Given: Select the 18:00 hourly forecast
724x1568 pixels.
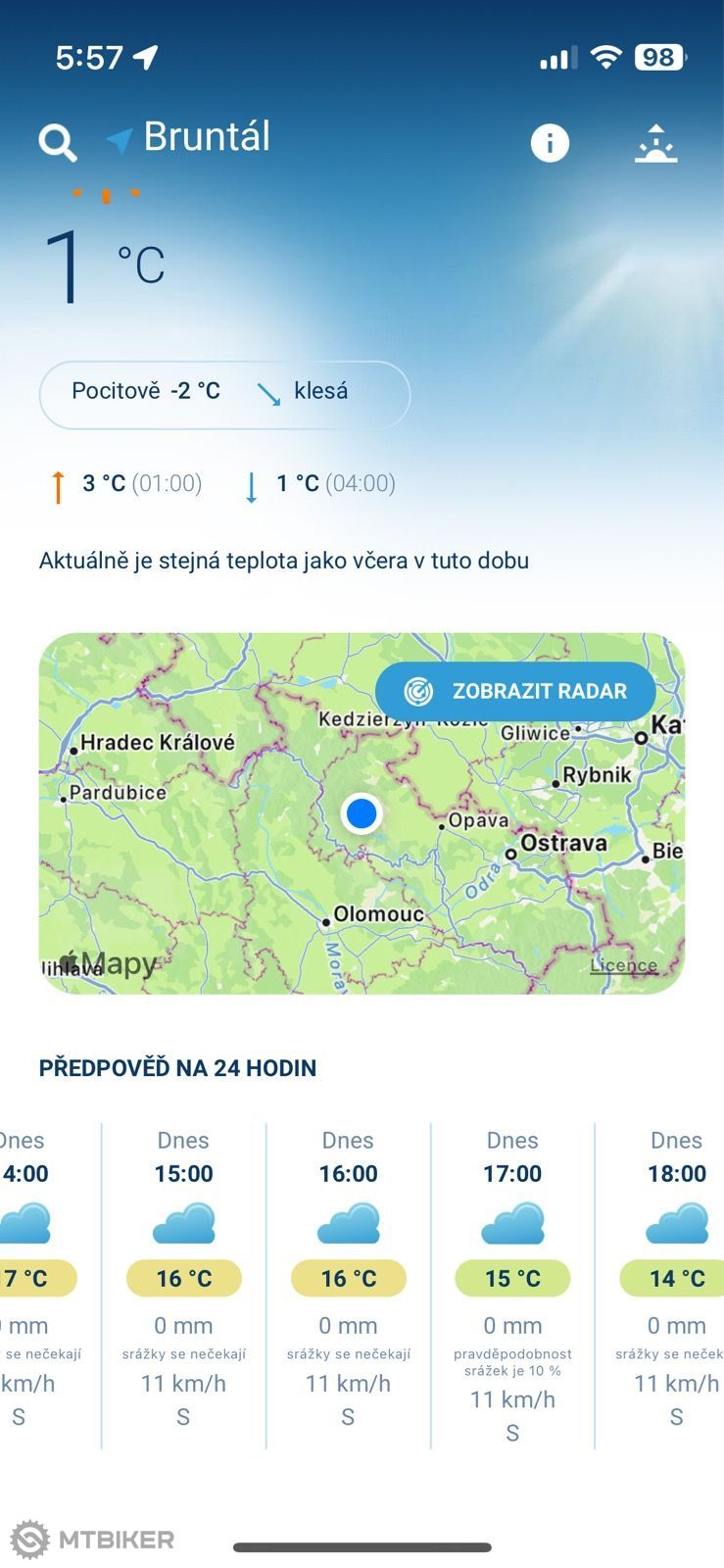Looking at the screenshot, I should coord(677,1286).
